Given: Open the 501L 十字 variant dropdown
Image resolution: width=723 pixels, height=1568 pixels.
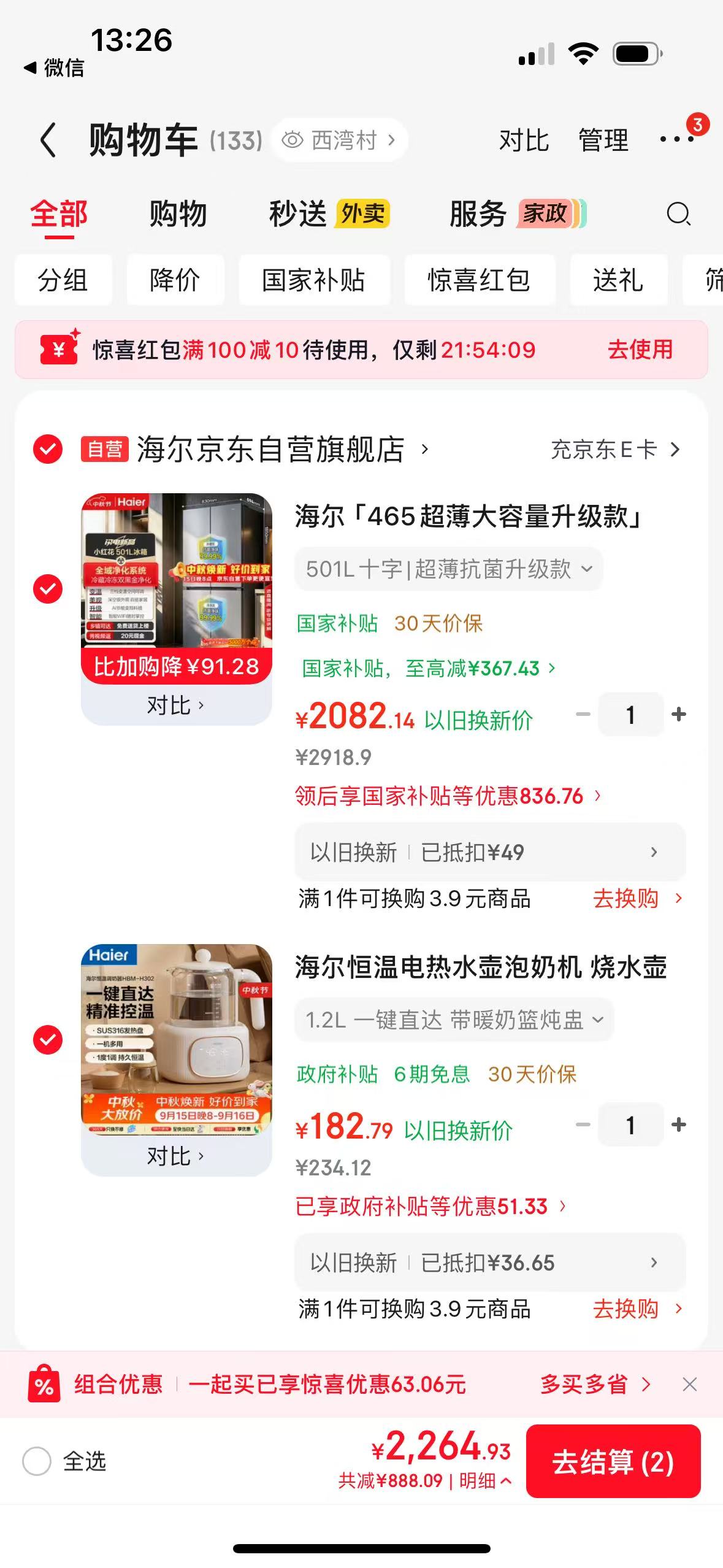Looking at the screenshot, I should pyautogui.click(x=449, y=569).
